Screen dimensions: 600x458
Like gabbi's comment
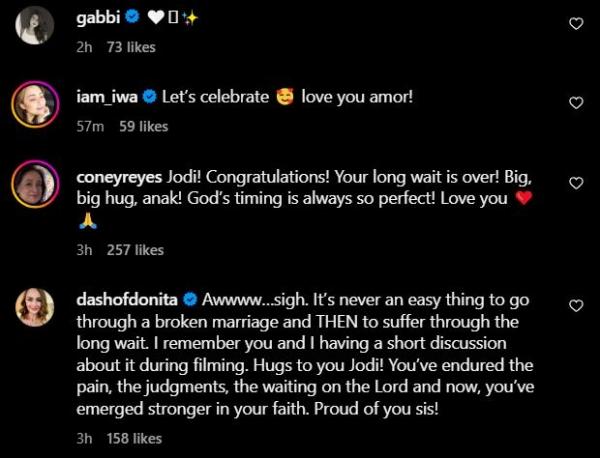pyautogui.click(x=575, y=23)
